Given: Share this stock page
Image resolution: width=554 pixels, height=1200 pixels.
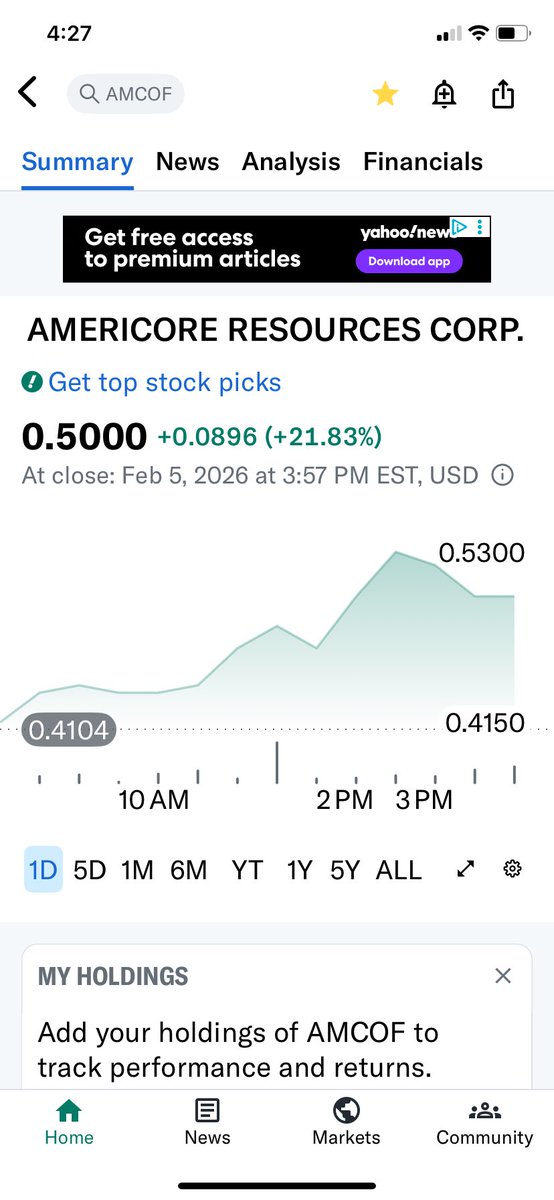Looking at the screenshot, I should click(503, 94).
